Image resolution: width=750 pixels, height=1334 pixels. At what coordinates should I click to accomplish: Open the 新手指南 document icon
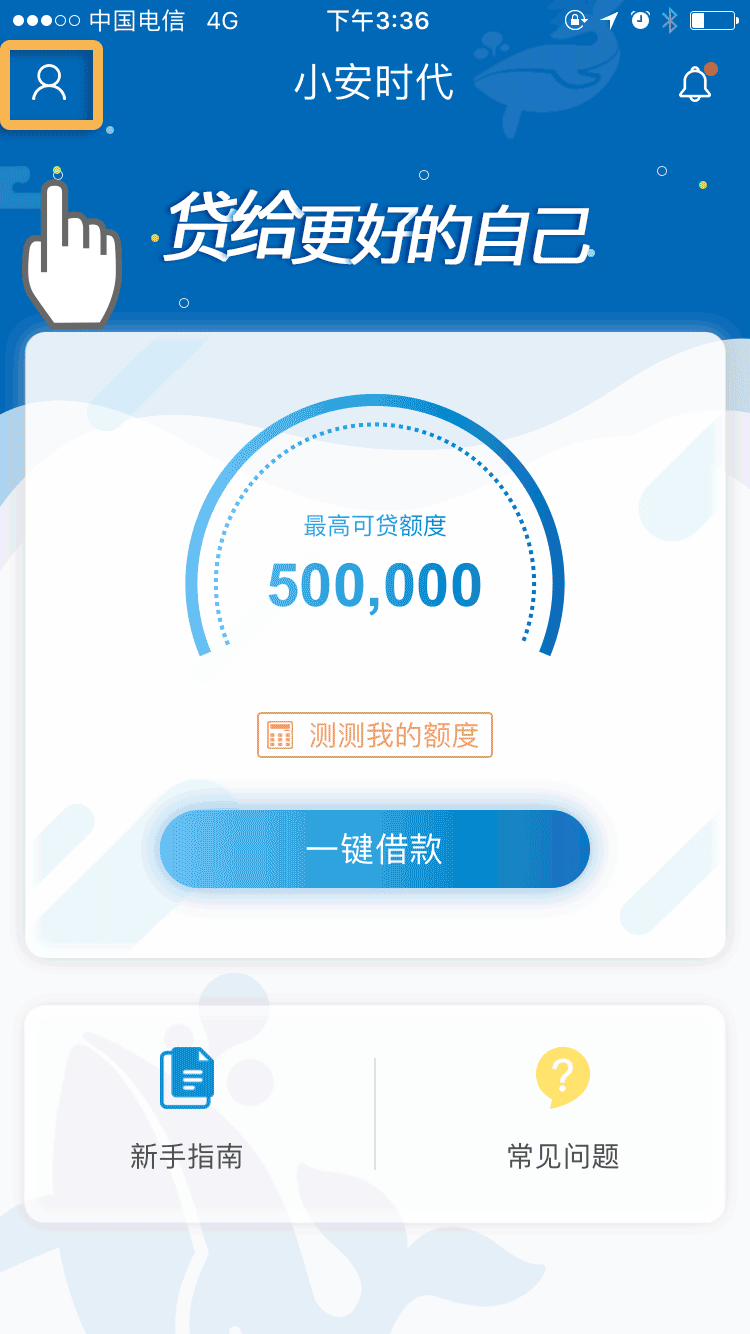tap(186, 1077)
